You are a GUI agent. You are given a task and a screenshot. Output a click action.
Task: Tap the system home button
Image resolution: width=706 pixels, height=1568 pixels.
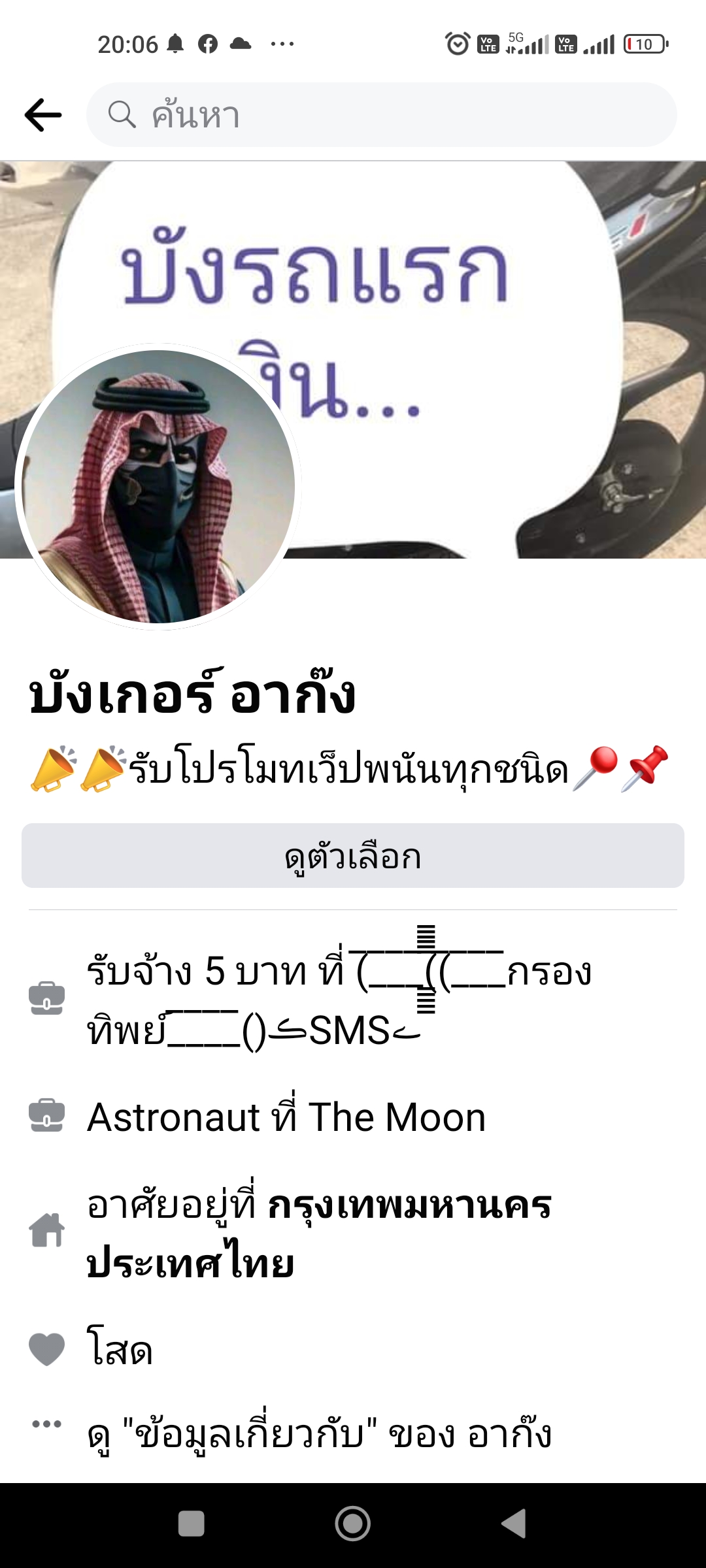(x=353, y=1524)
